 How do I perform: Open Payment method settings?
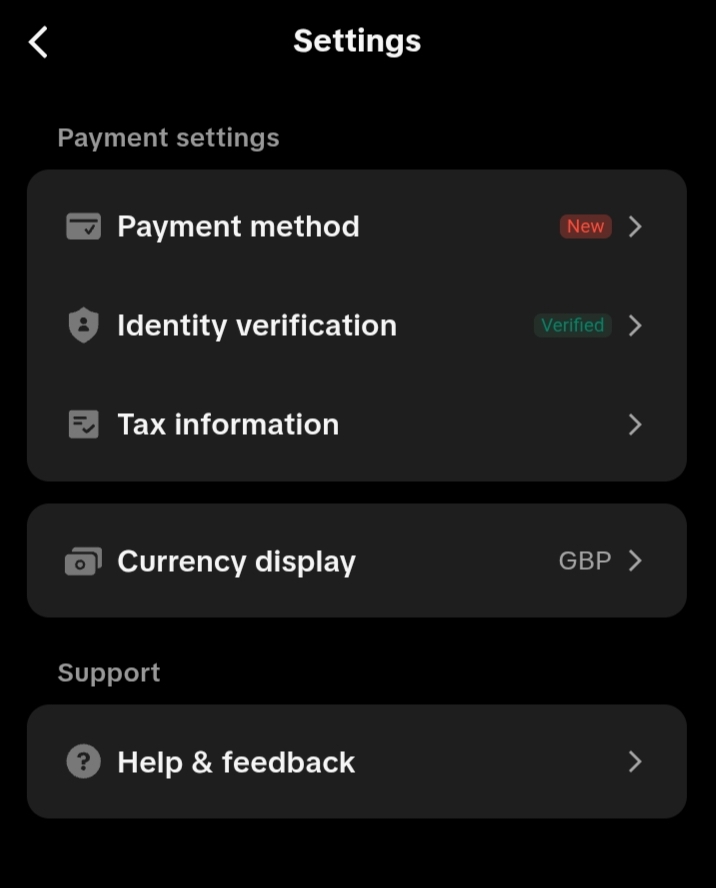pos(357,227)
